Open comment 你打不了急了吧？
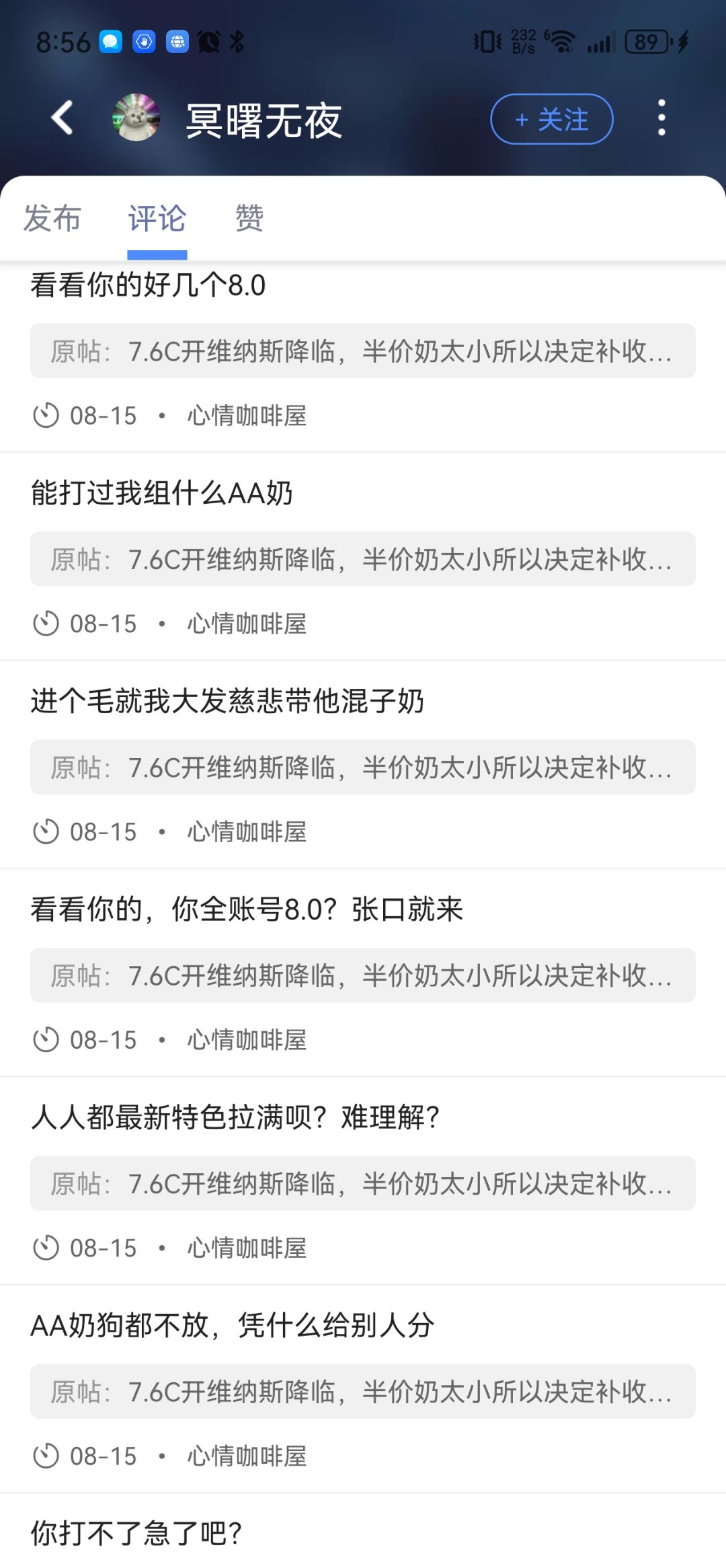The height and width of the screenshot is (1568, 726). point(136,1534)
